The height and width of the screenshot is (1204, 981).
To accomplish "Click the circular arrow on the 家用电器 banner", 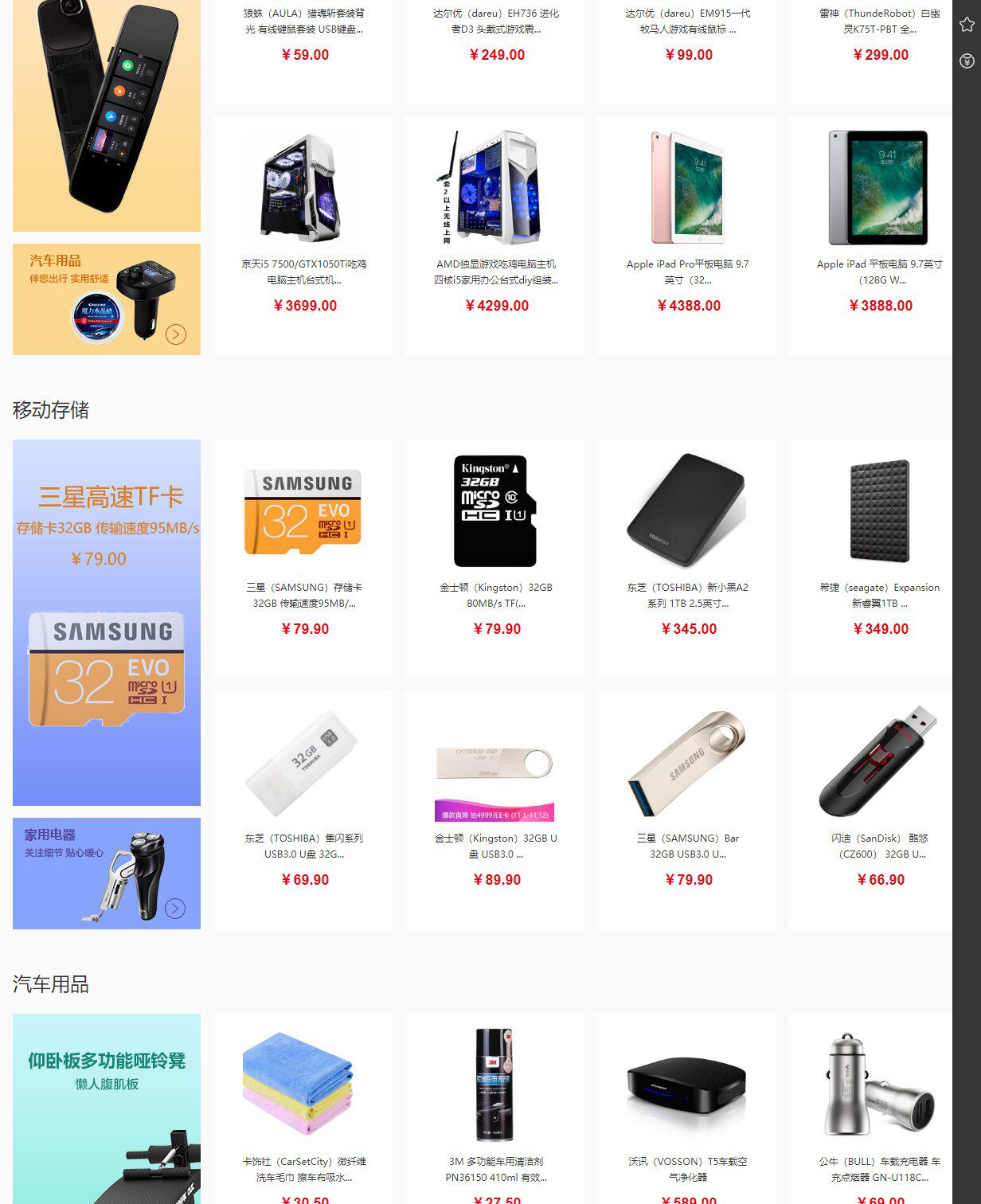I will point(175,908).
